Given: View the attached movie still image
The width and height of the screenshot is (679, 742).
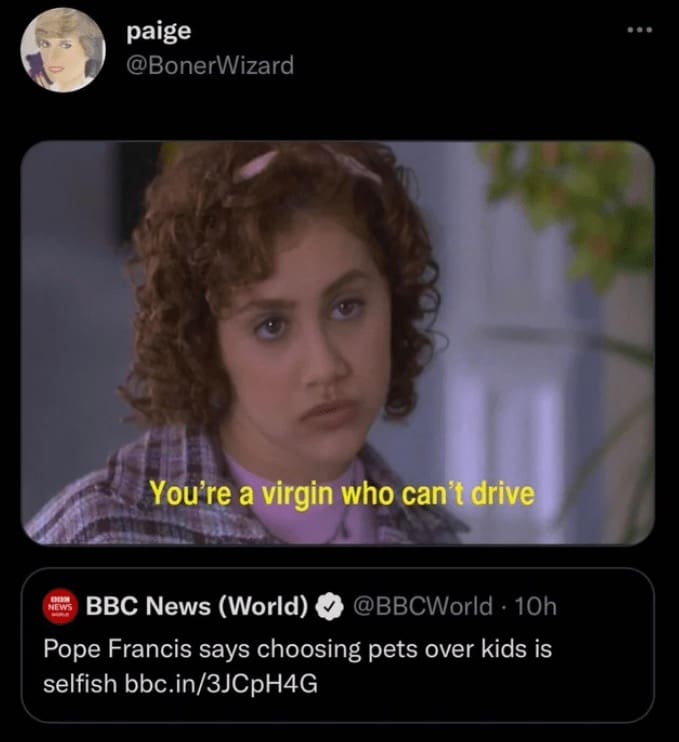Looking at the screenshot, I should pos(338,342).
